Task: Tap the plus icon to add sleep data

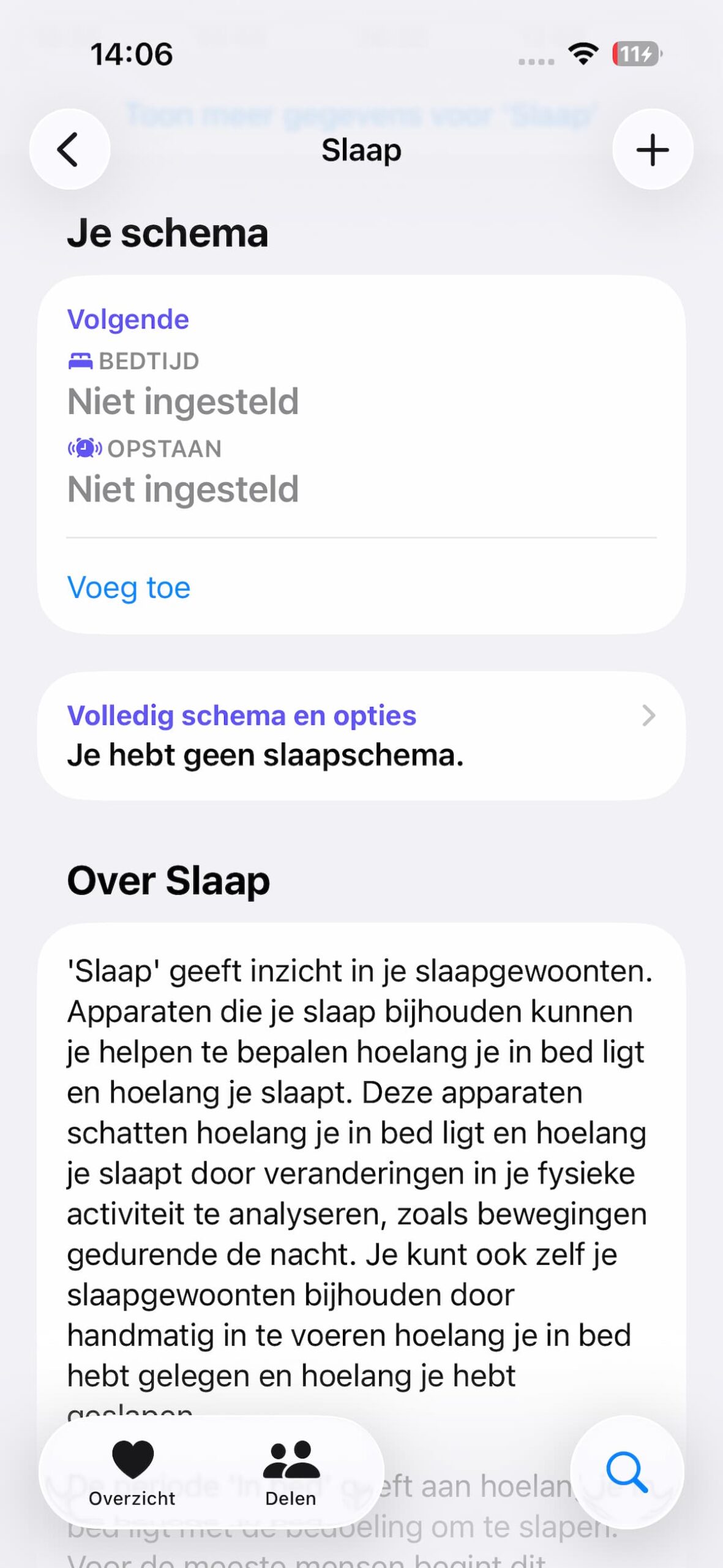Action: click(651, 149)
